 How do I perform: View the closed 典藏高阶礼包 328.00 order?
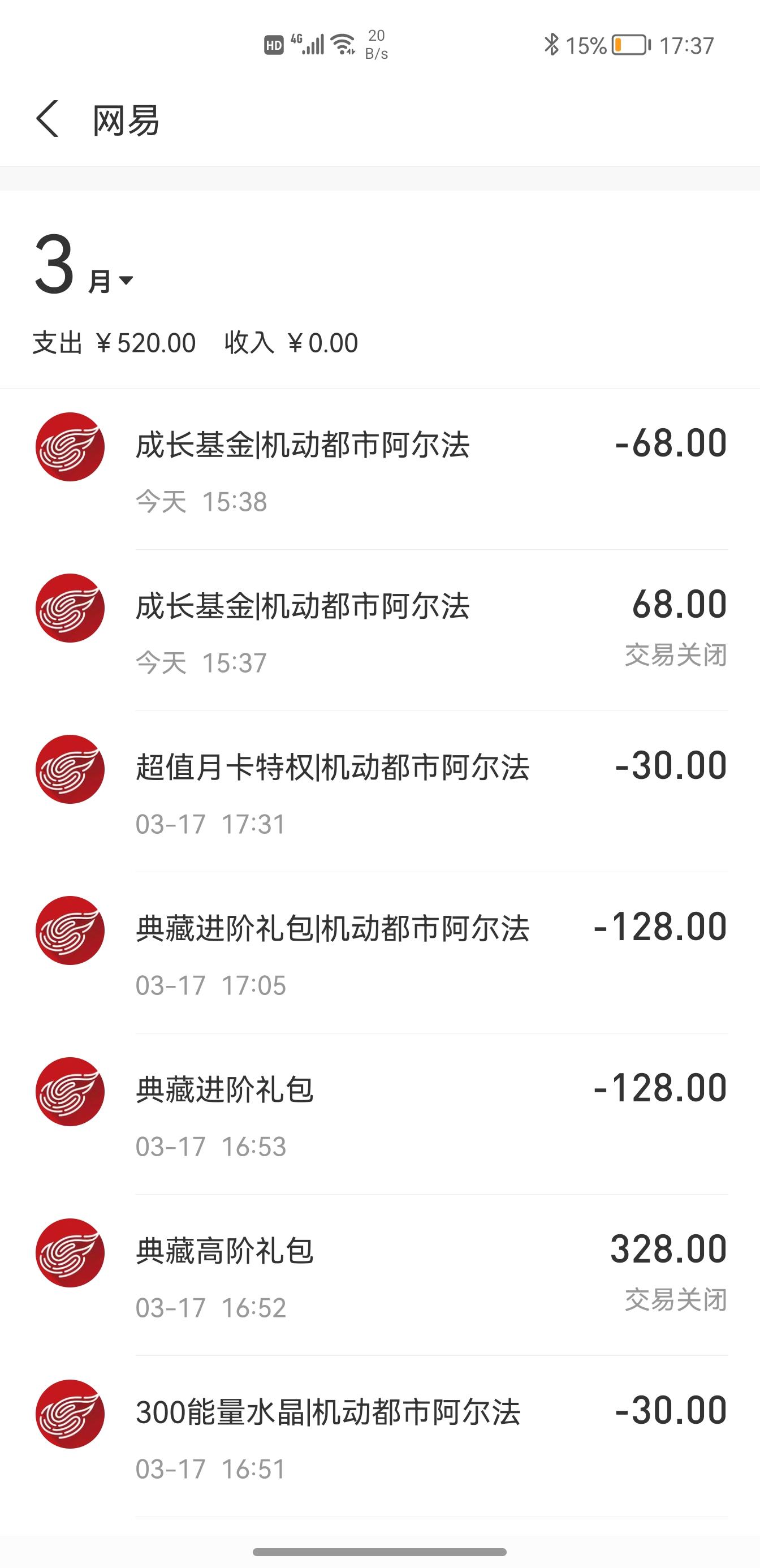click(379, 1275)
